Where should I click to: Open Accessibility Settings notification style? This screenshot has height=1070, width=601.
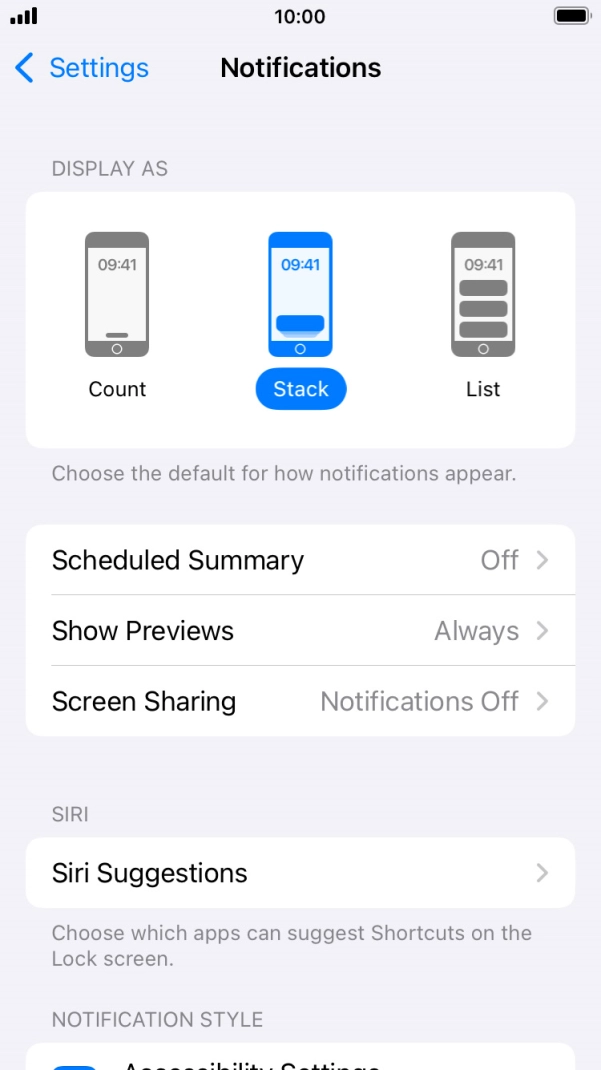[300, 1060]
